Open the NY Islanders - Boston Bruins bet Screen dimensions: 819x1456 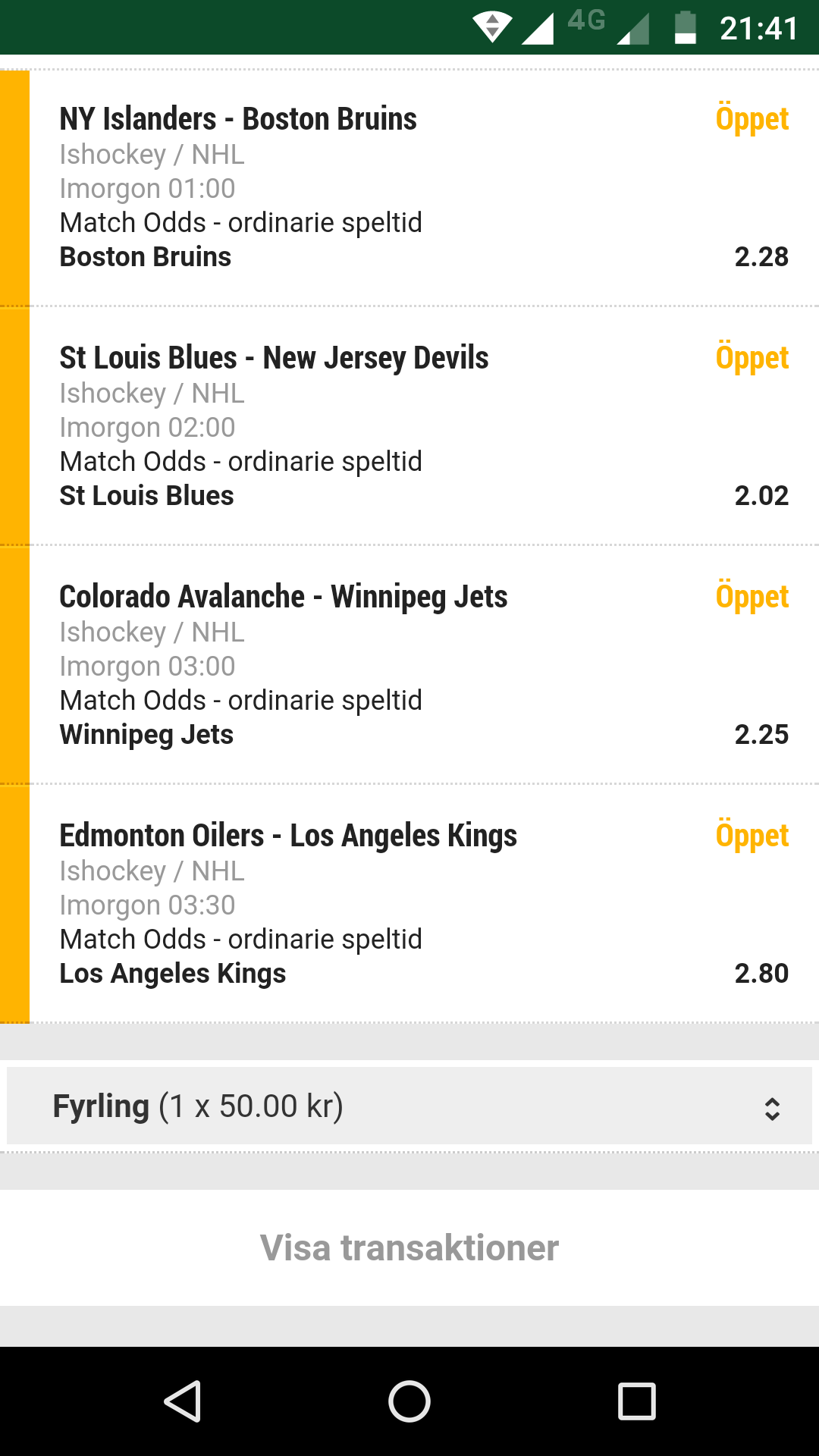click(409, 188)
